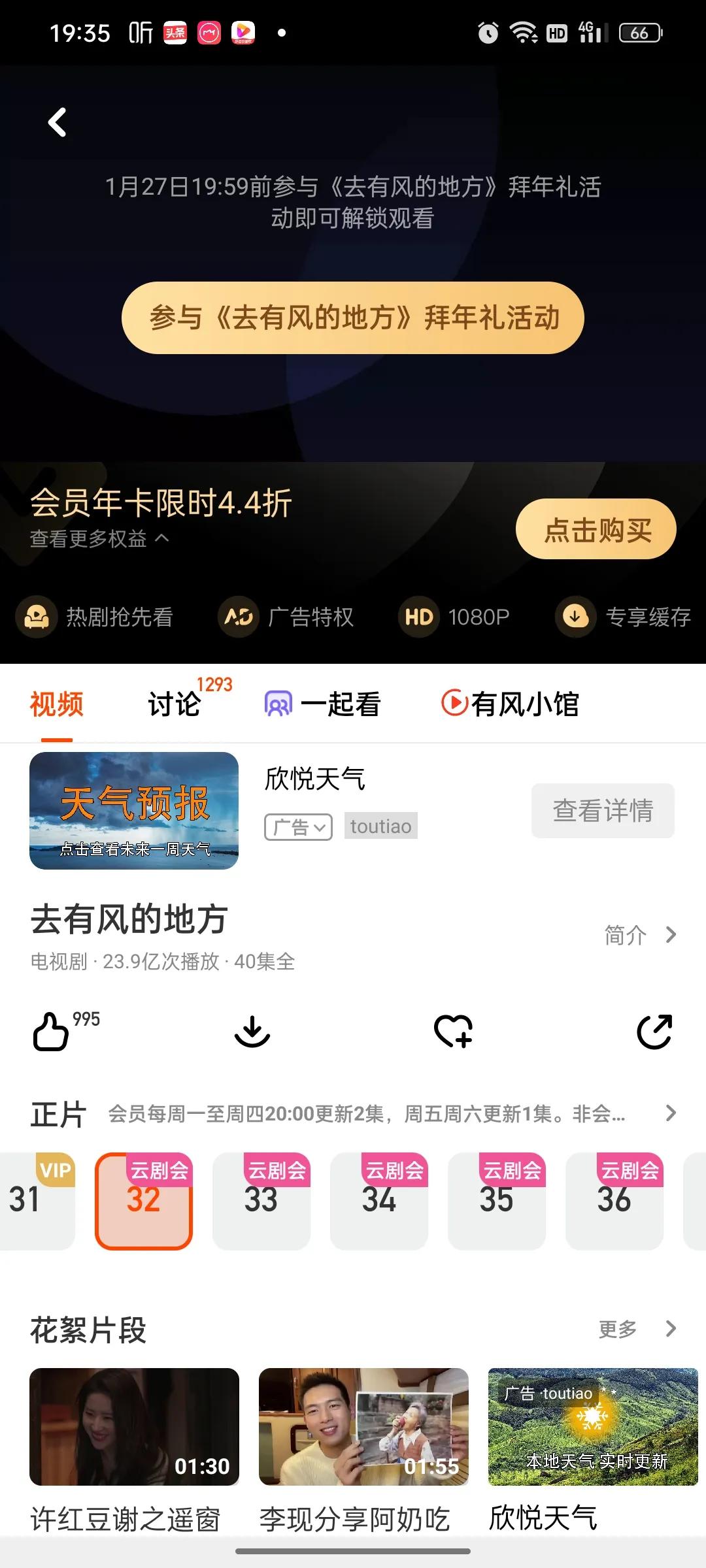Open the 一起看 tab
706x1568 pixels.
(323, 704)
